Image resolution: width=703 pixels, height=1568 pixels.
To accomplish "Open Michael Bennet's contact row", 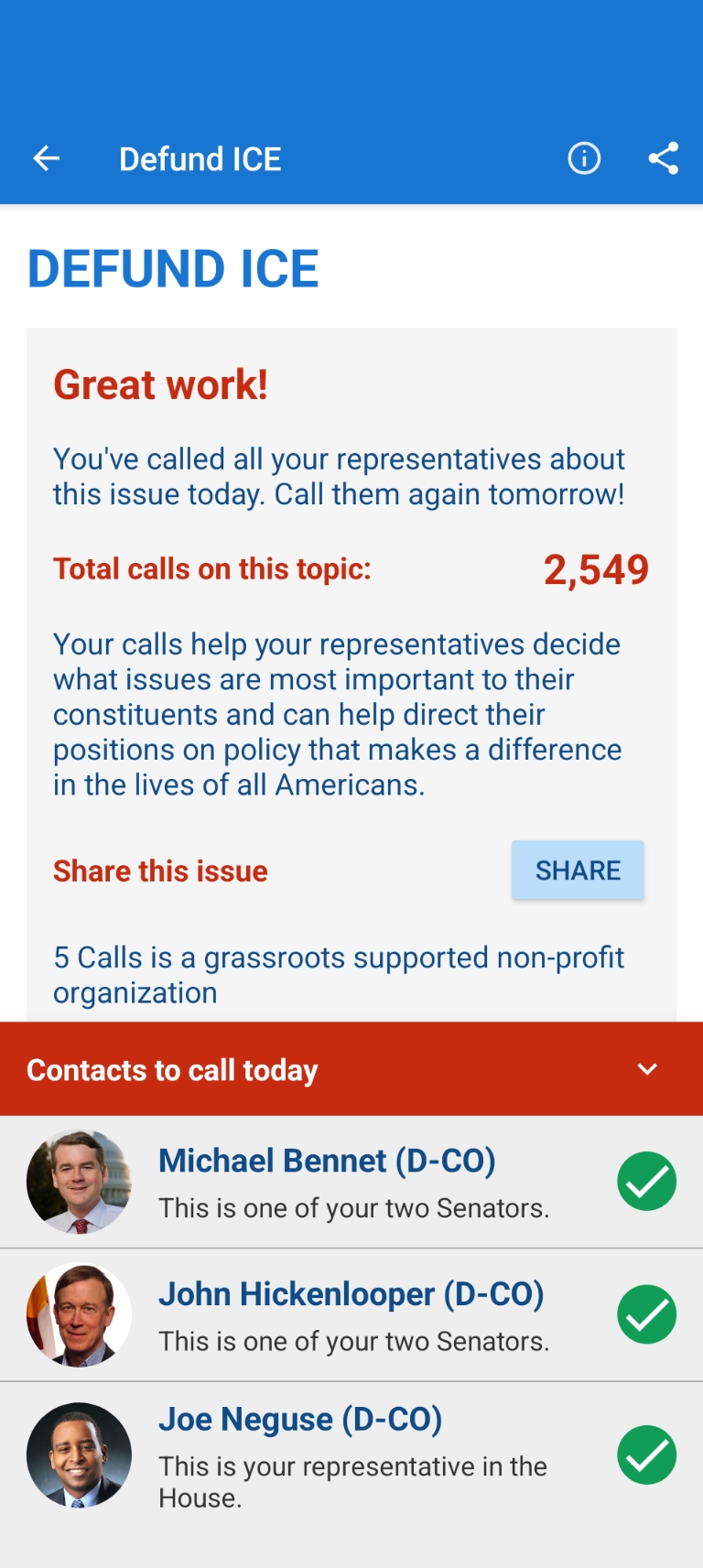I will pos(351,1182).
